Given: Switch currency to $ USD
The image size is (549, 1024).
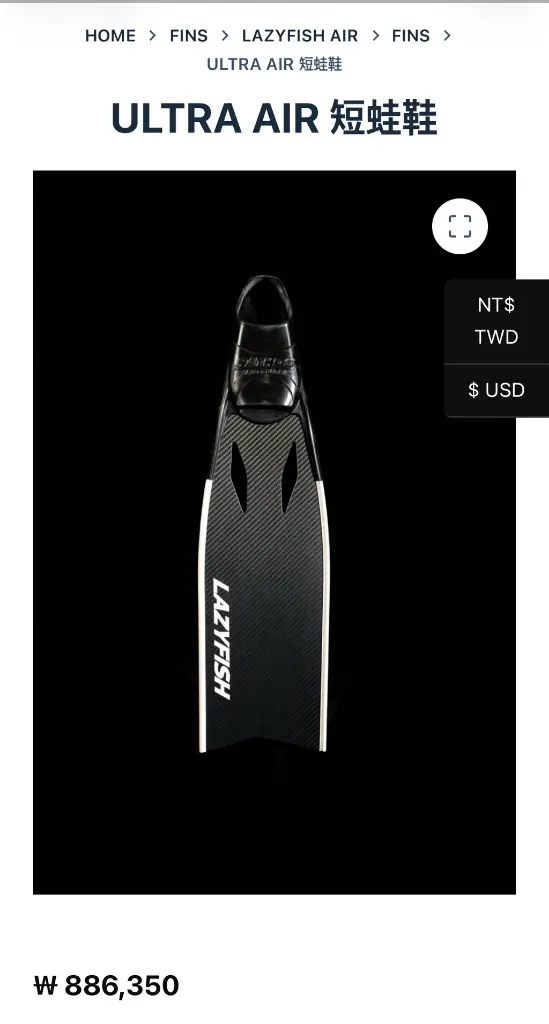Looking at the screenshot, I should coord(496,390).
